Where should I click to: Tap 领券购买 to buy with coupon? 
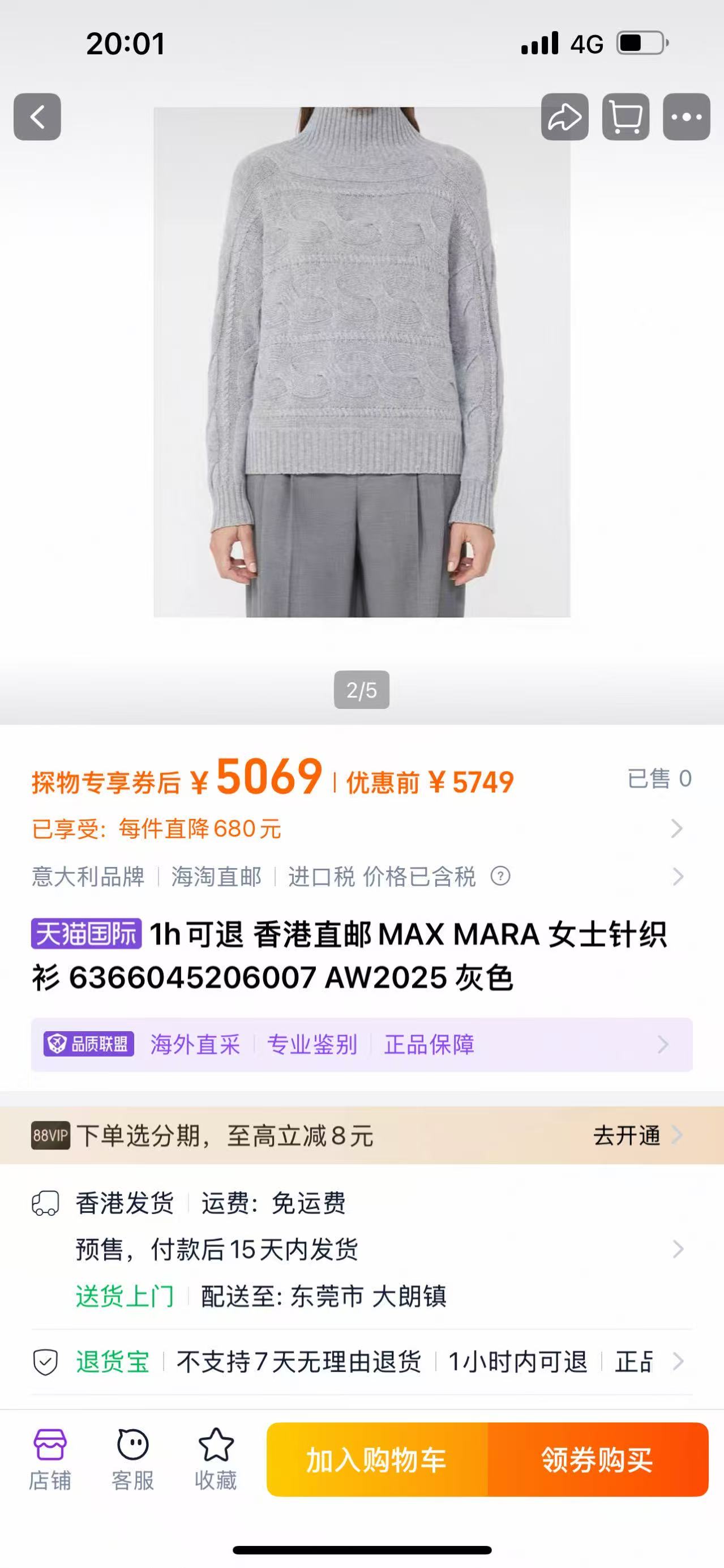point(597,1460)
